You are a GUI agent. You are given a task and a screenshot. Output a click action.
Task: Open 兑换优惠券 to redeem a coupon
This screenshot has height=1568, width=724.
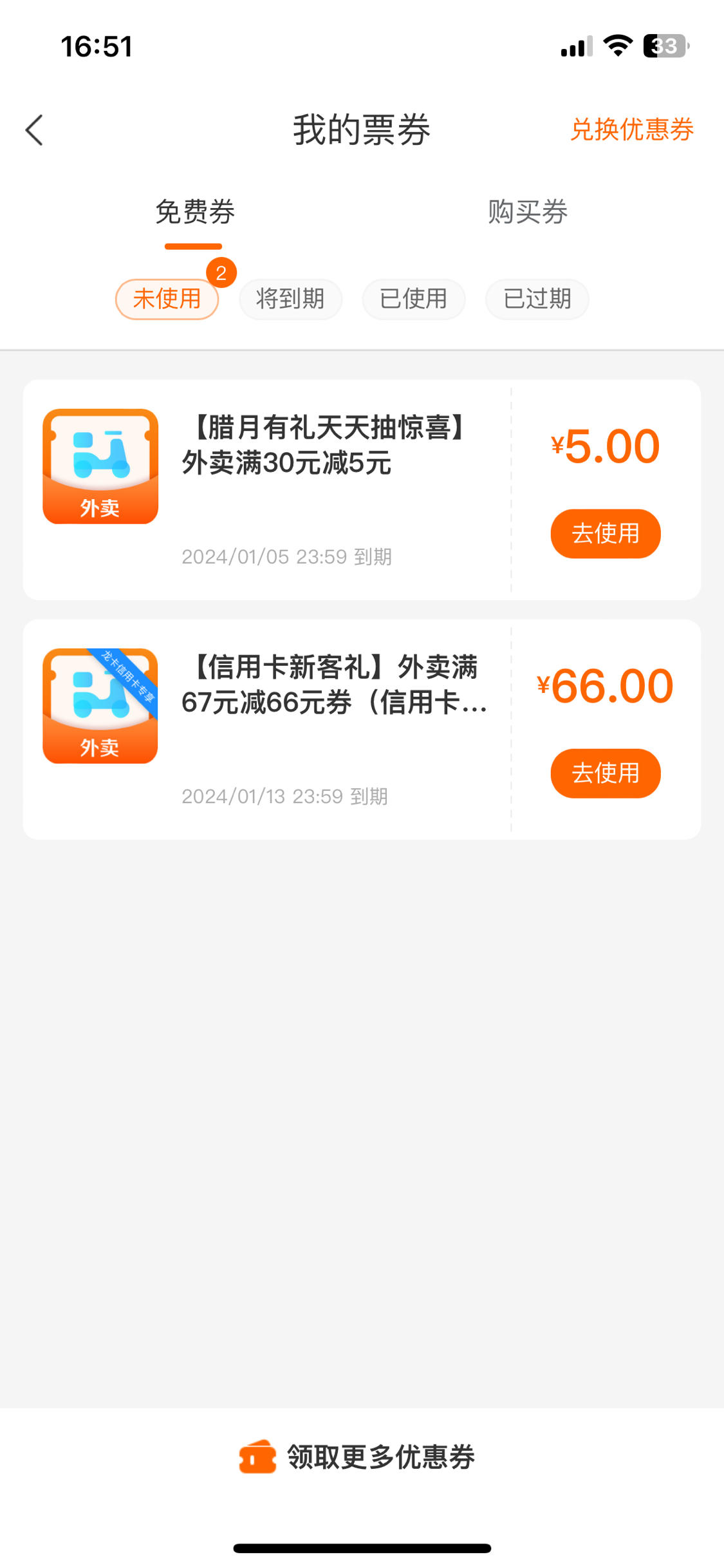pos(631,129)
